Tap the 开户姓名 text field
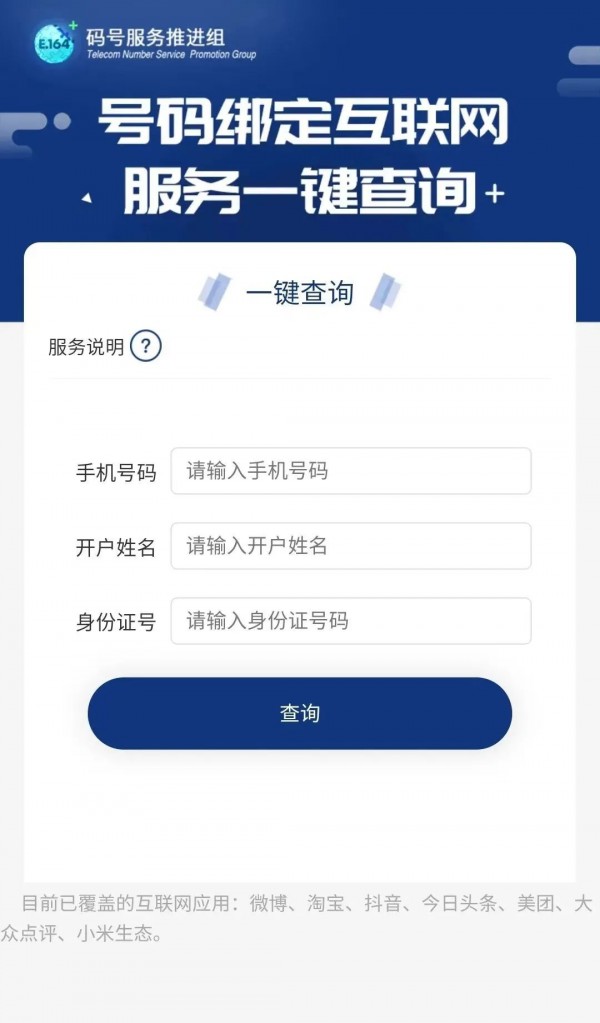This screenshot has width=600, height=1023. point(350,546)
